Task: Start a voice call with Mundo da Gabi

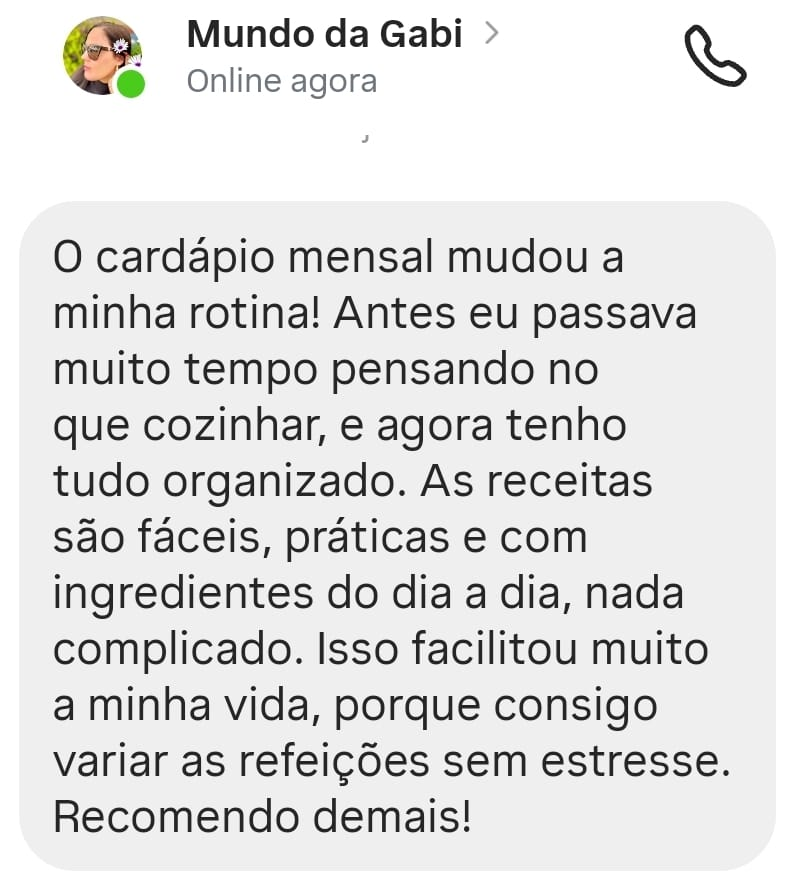Action: pyautogui.click(x=714, y=56)
